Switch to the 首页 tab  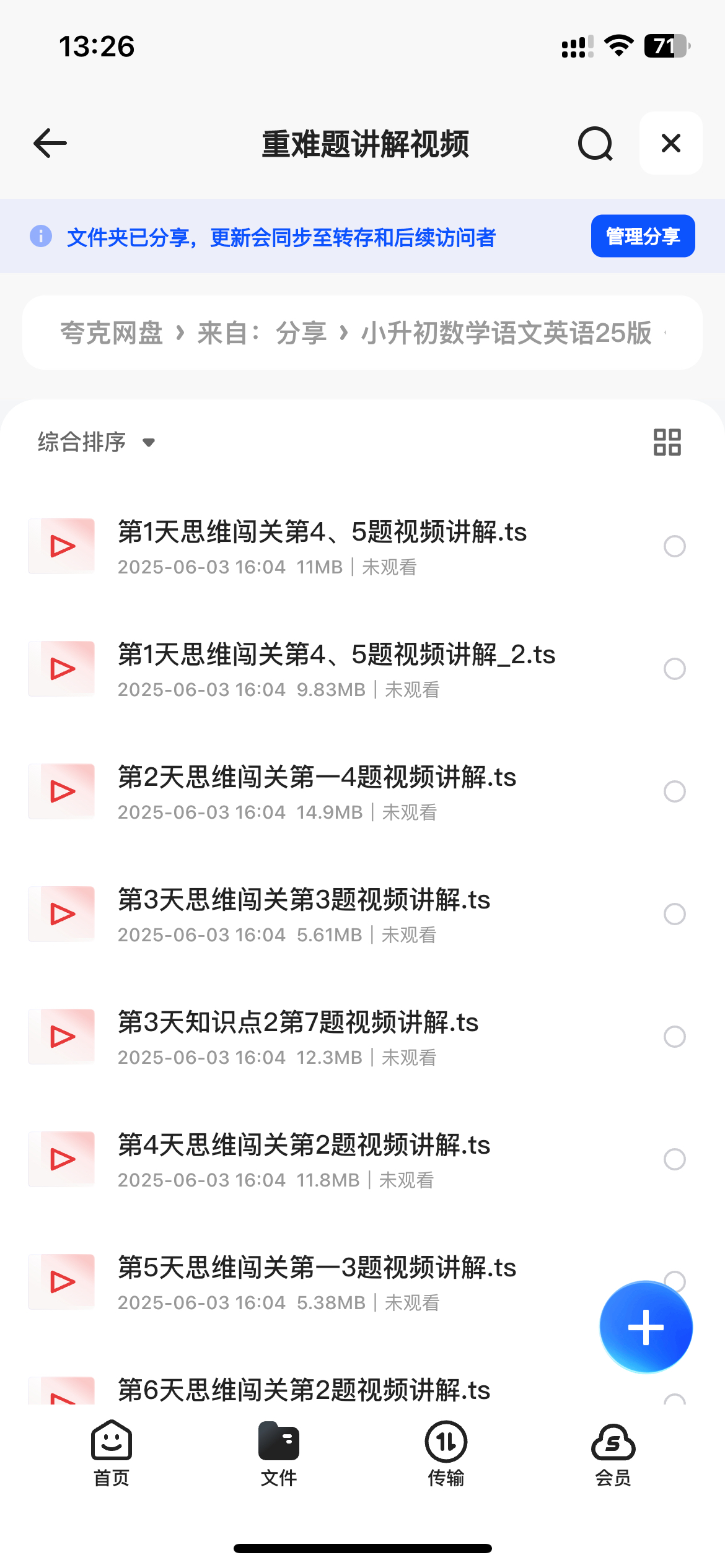click(x=112, y=1453)
